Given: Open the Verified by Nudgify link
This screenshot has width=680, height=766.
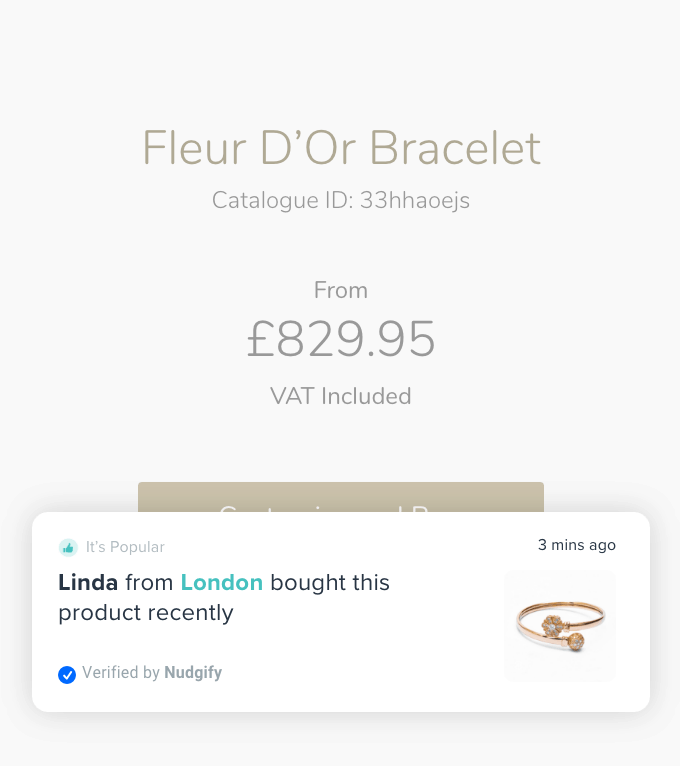Looking at the screenshot, I should click(151, 673).
